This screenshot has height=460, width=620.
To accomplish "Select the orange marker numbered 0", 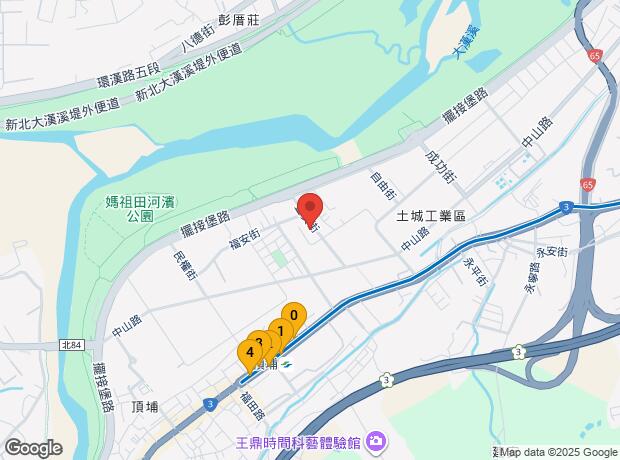I will click(x=294, y=316).
